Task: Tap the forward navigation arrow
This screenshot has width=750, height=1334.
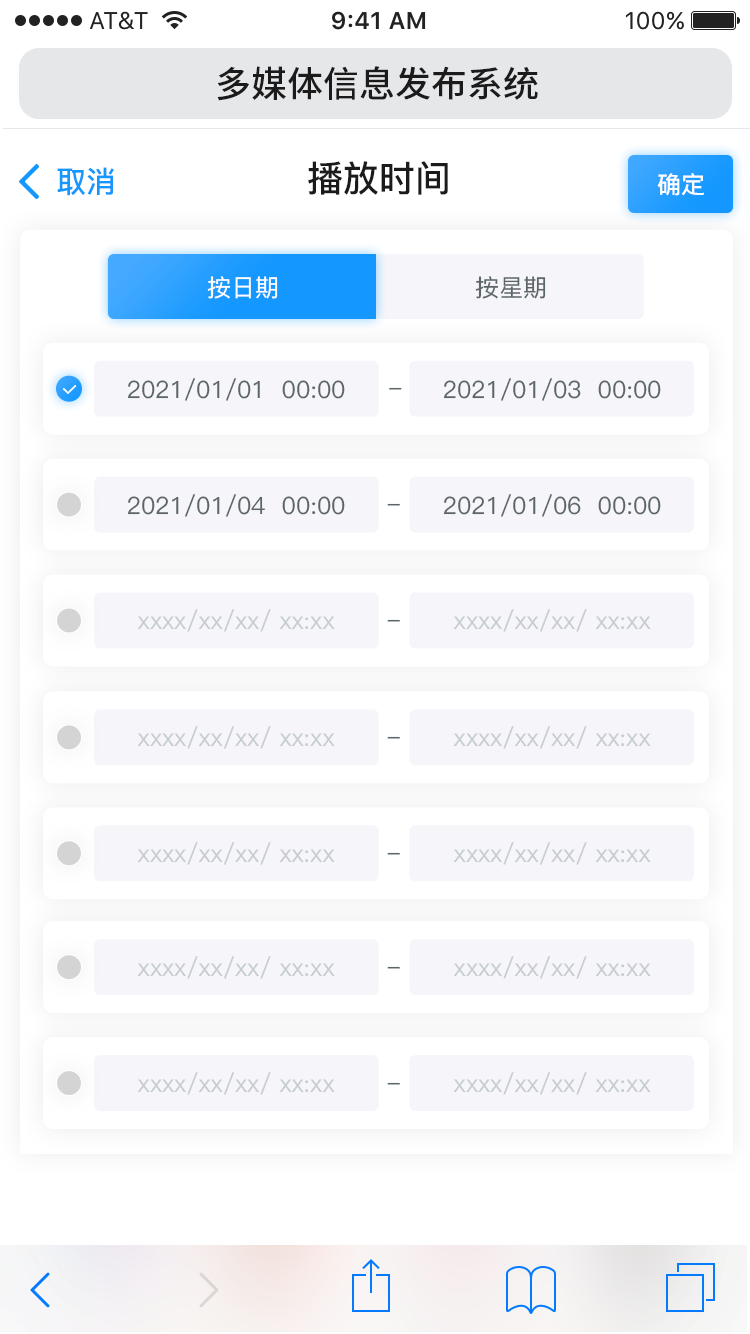Action: (208, 1290)
